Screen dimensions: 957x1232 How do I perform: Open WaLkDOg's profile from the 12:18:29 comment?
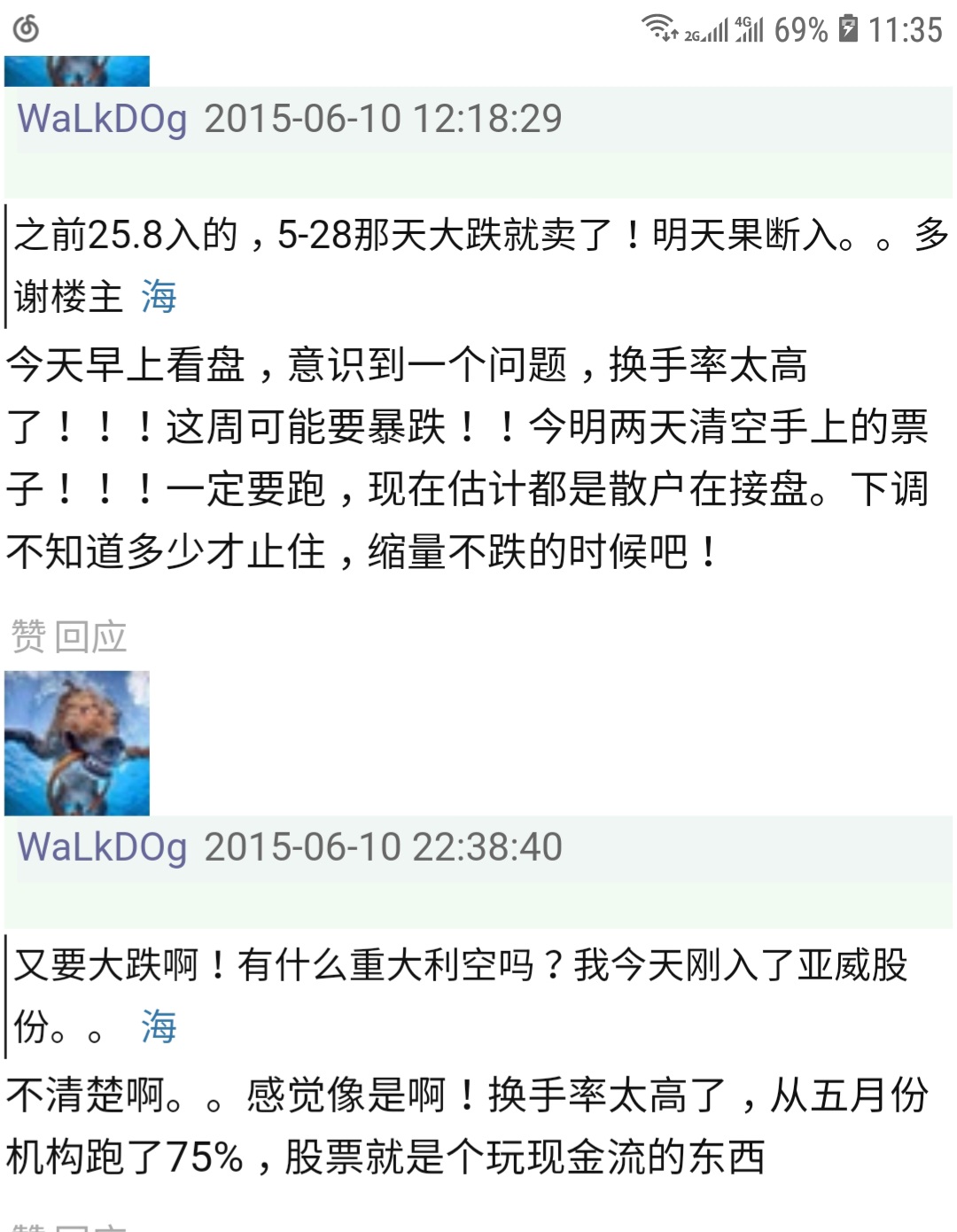pyautogui.click(x=102, y=119)
